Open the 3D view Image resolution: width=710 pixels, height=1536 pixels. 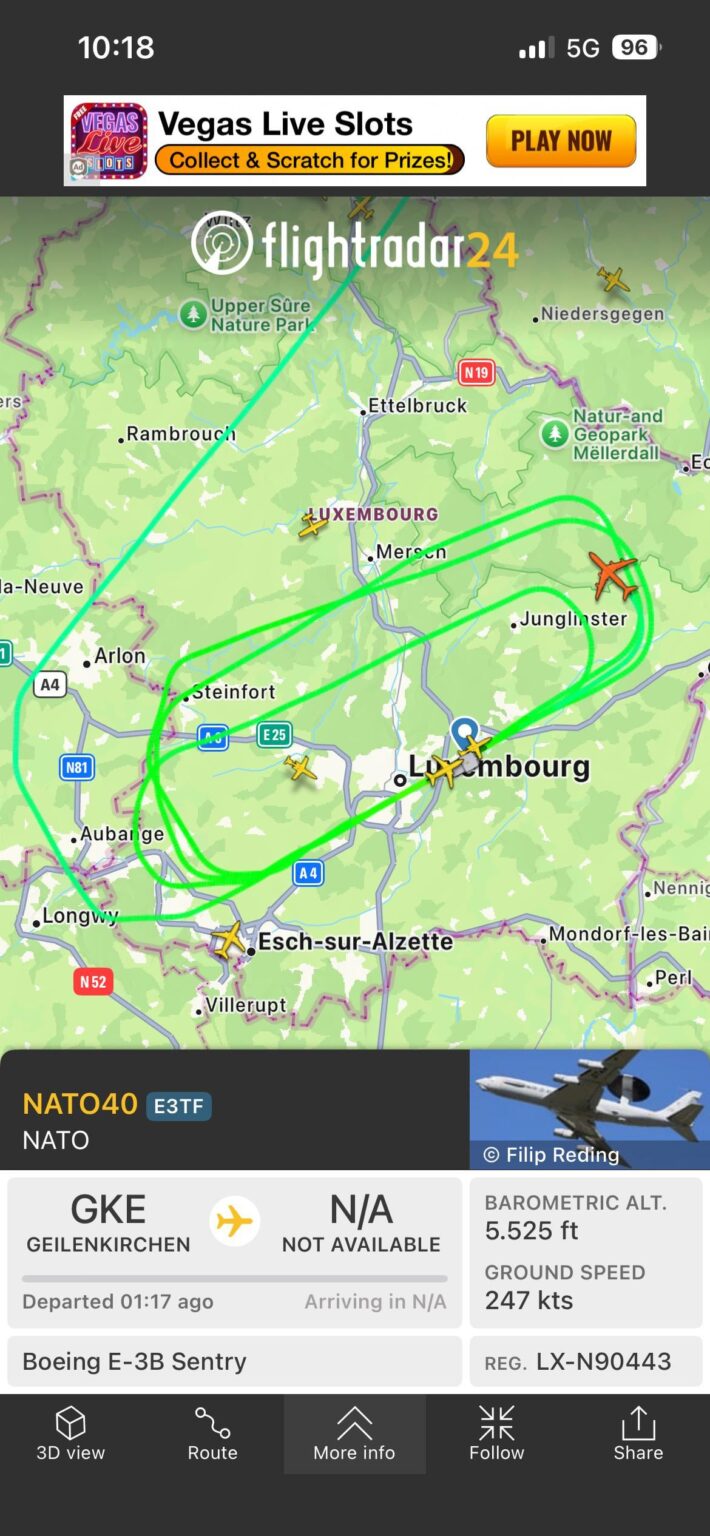tap(70, 1434)
